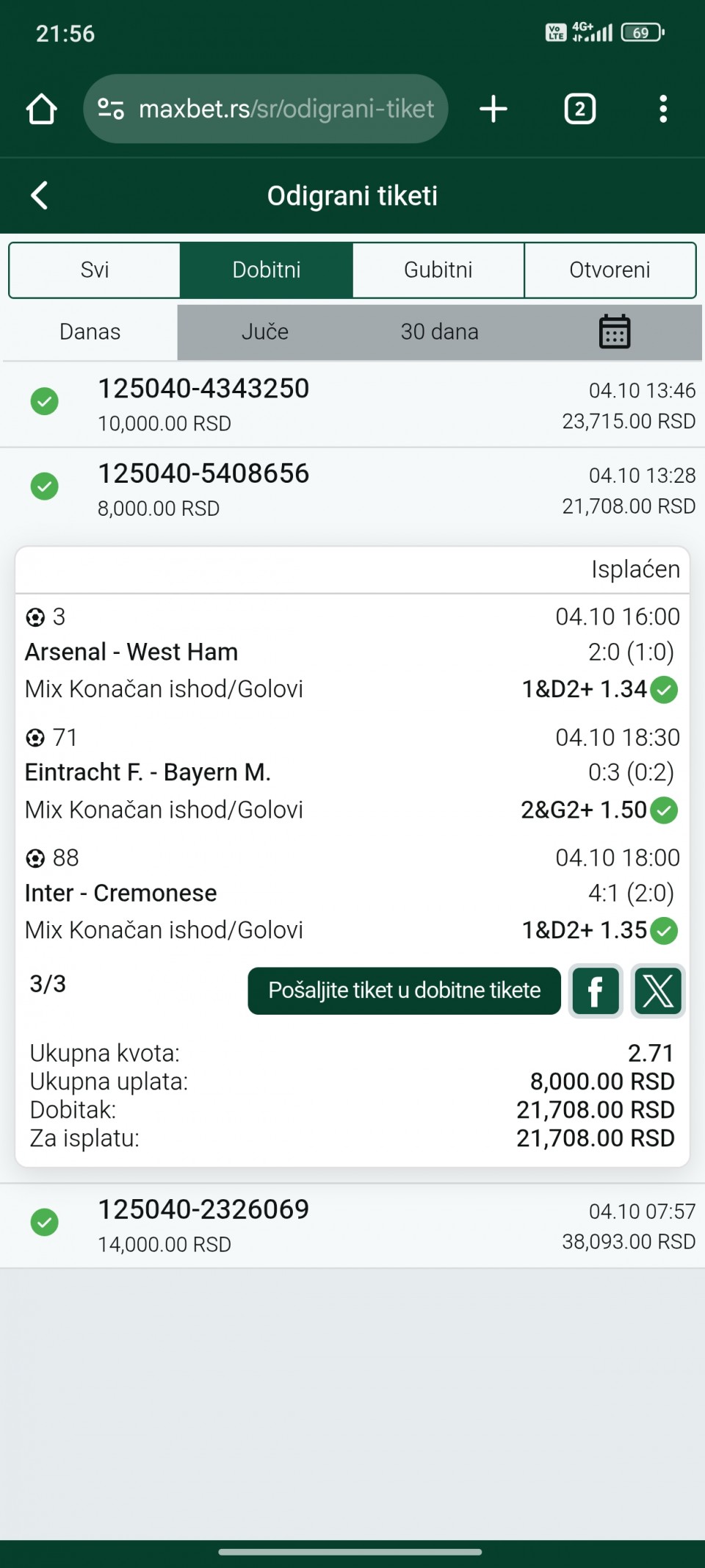Viewport: 705px width, 1568px height.
Task: Filter tickets by Danas
Action: point(90,332)
